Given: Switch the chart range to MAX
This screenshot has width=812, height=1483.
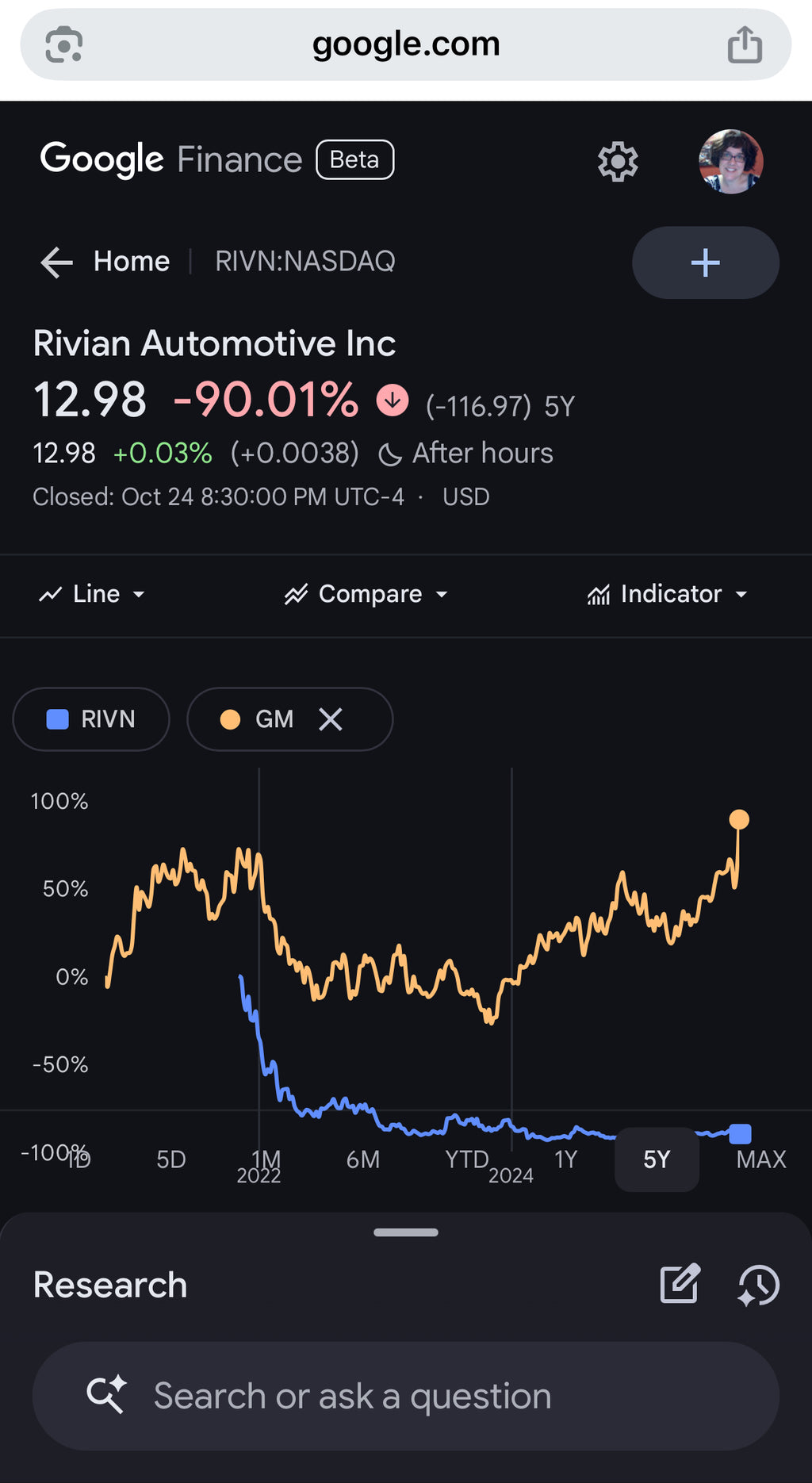Looking at the screenshot, I should (x=760, y=1159).
